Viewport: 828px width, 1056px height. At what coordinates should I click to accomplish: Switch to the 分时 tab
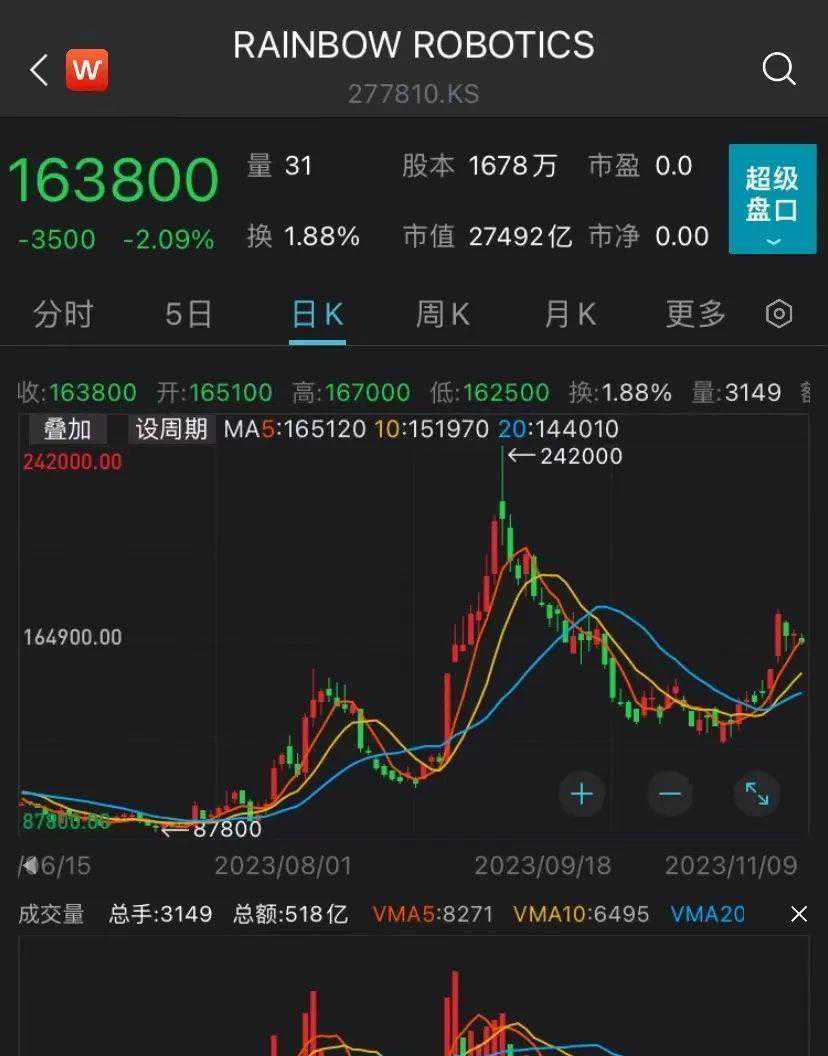[63, 314]
